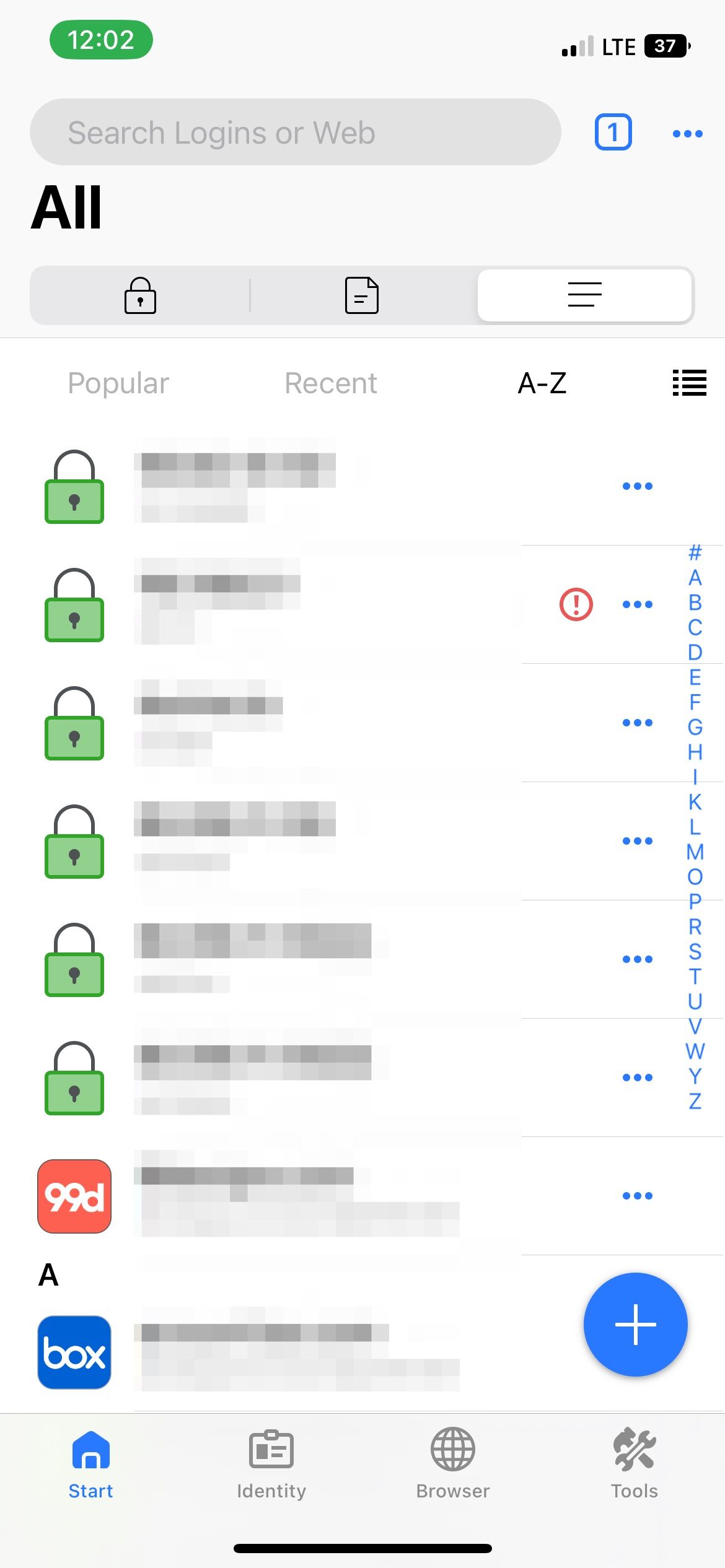The image size is (725, 1568).
Task: Go to the Start tab
Action: click(x=90, y=1464)
